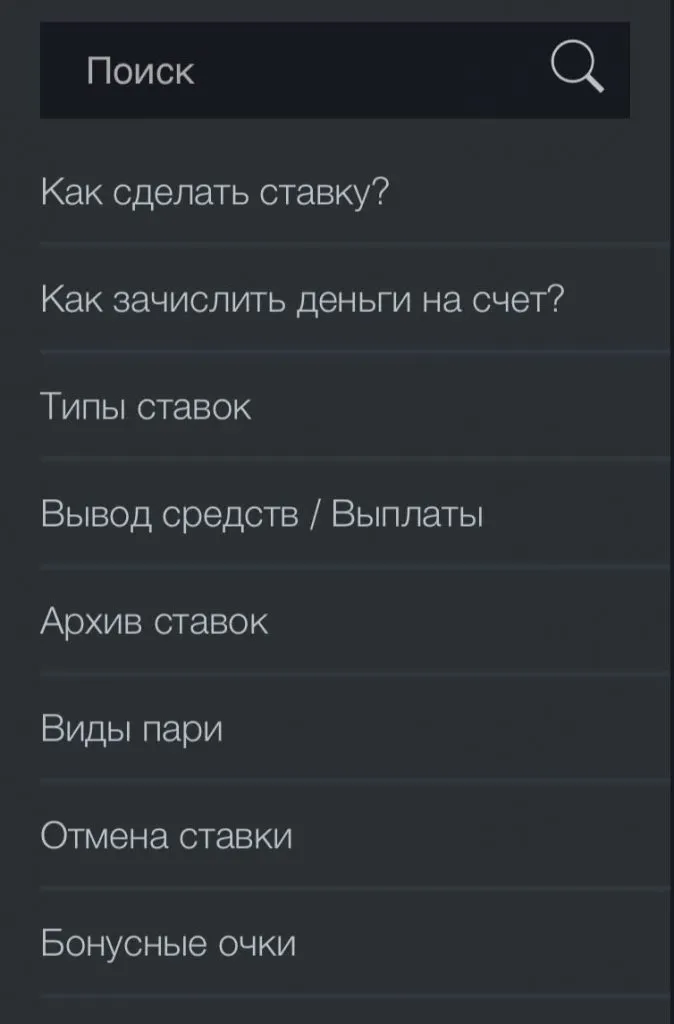Open the 'Бонусные очки' topic
The height and width of the screenshot is (1024, 674).
tap(169, 943)
